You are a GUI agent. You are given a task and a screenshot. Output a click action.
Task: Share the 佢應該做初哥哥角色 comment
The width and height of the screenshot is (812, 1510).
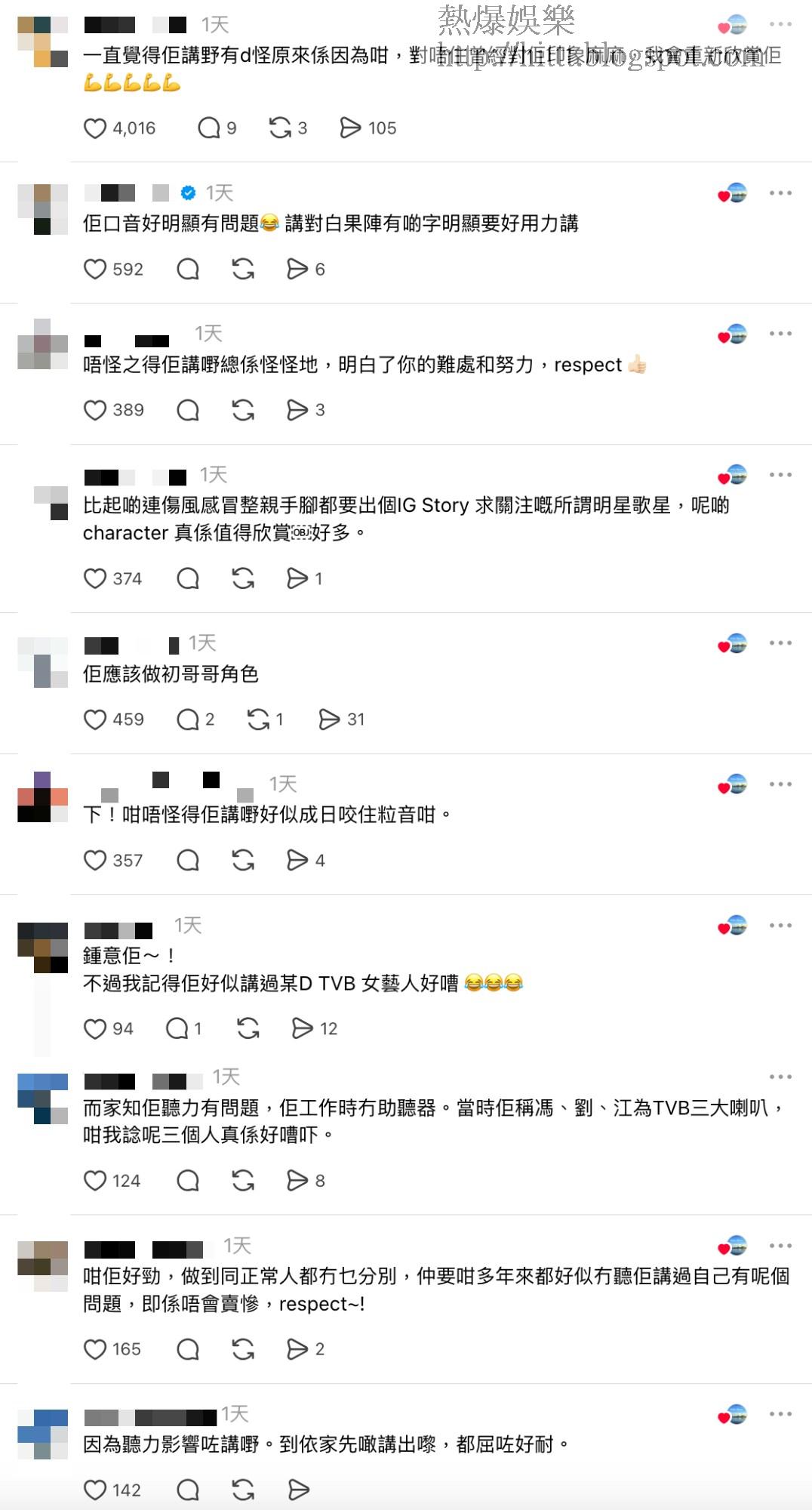tap(329, 720)
